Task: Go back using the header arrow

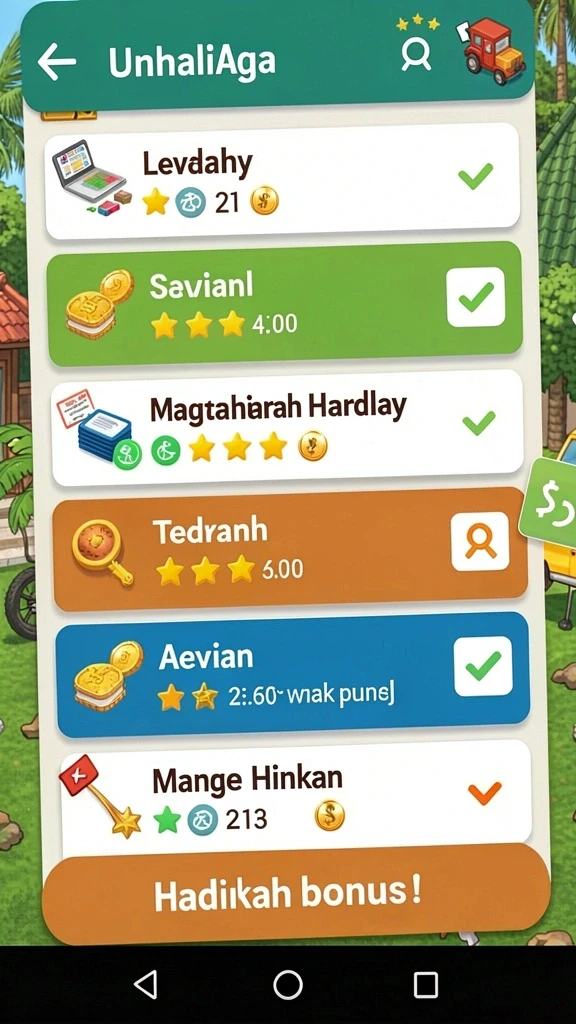Action: (57, 62)
